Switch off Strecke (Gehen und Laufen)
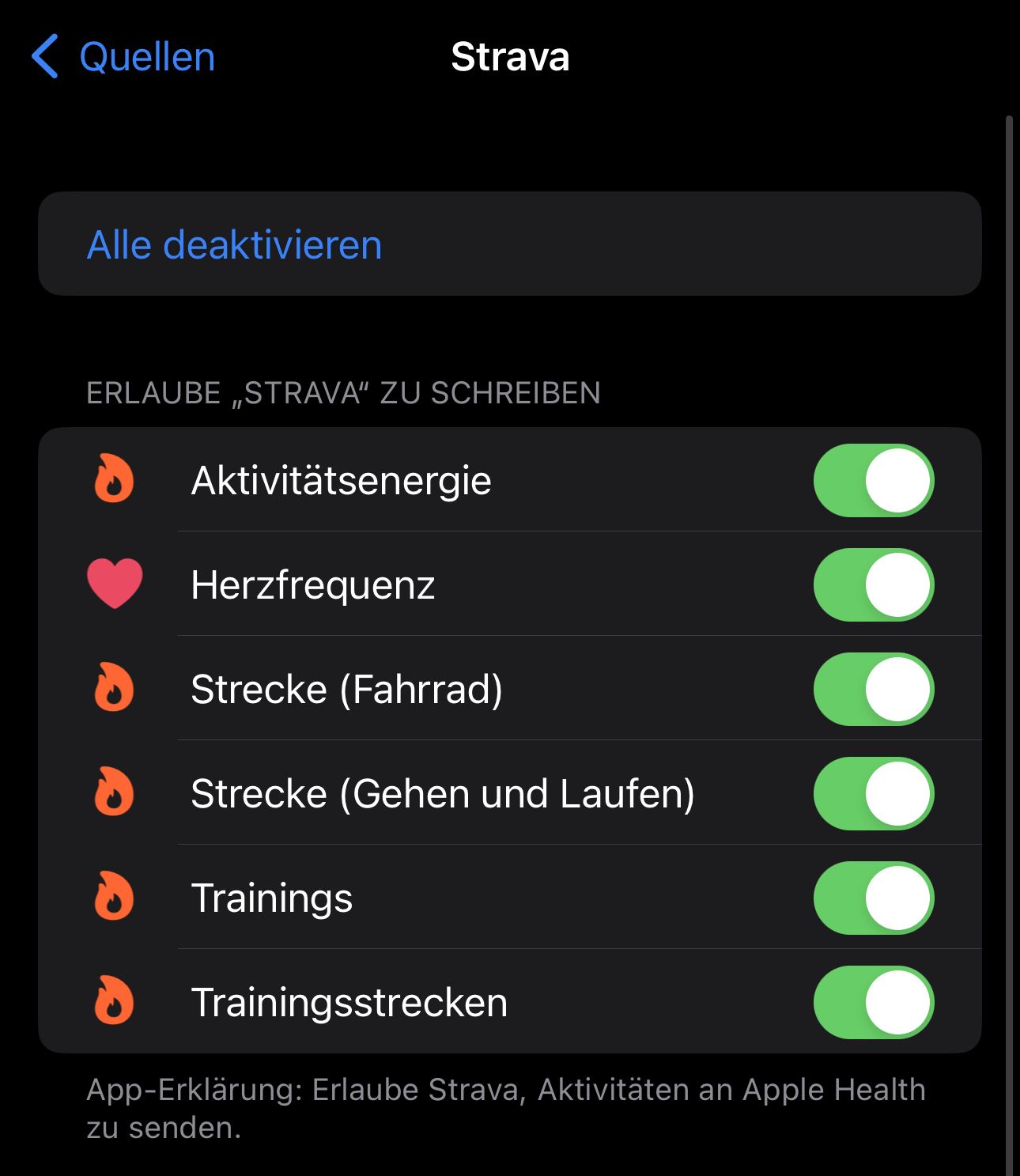Viewport: 1020px width, 1176px height. tap(873, 794)
